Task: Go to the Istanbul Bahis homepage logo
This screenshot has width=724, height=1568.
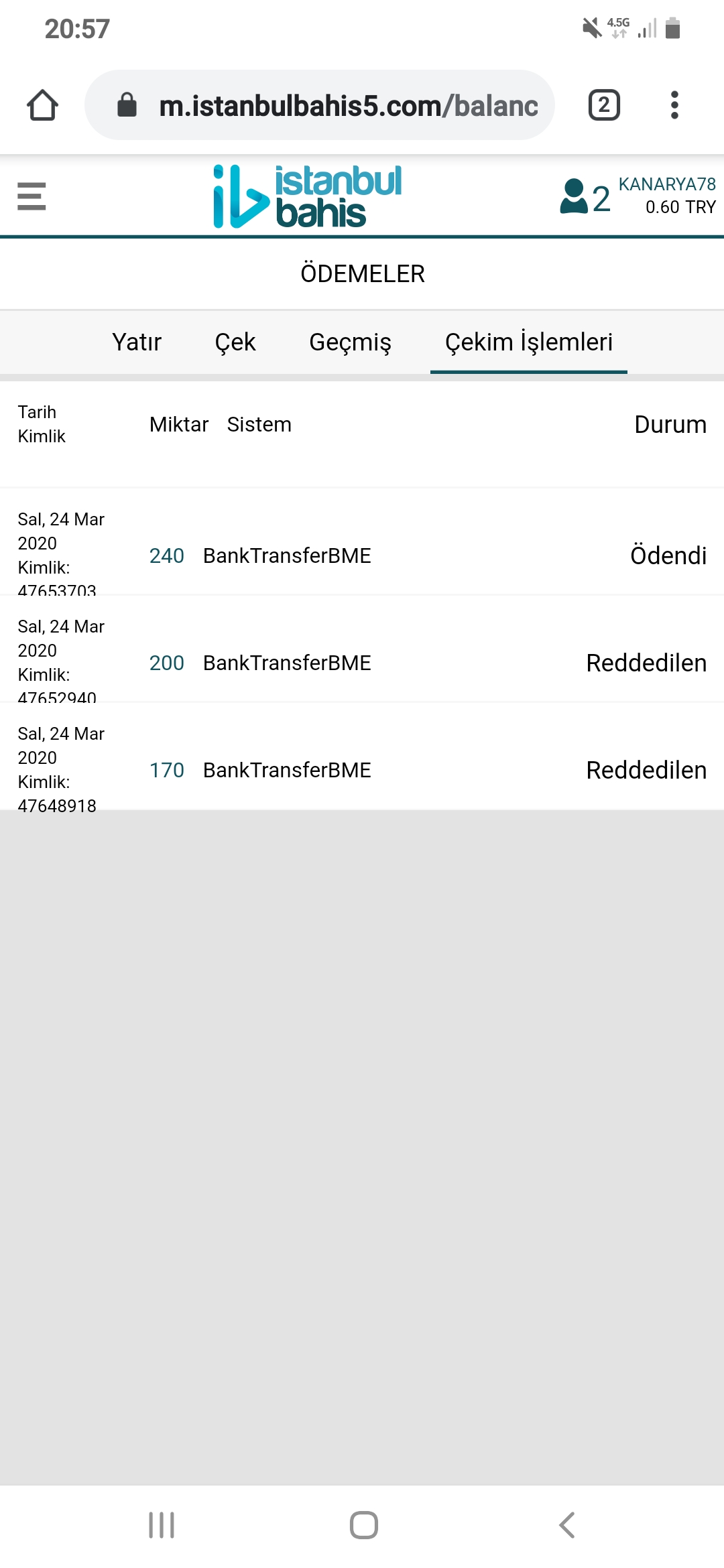Action: click(308, 196)
